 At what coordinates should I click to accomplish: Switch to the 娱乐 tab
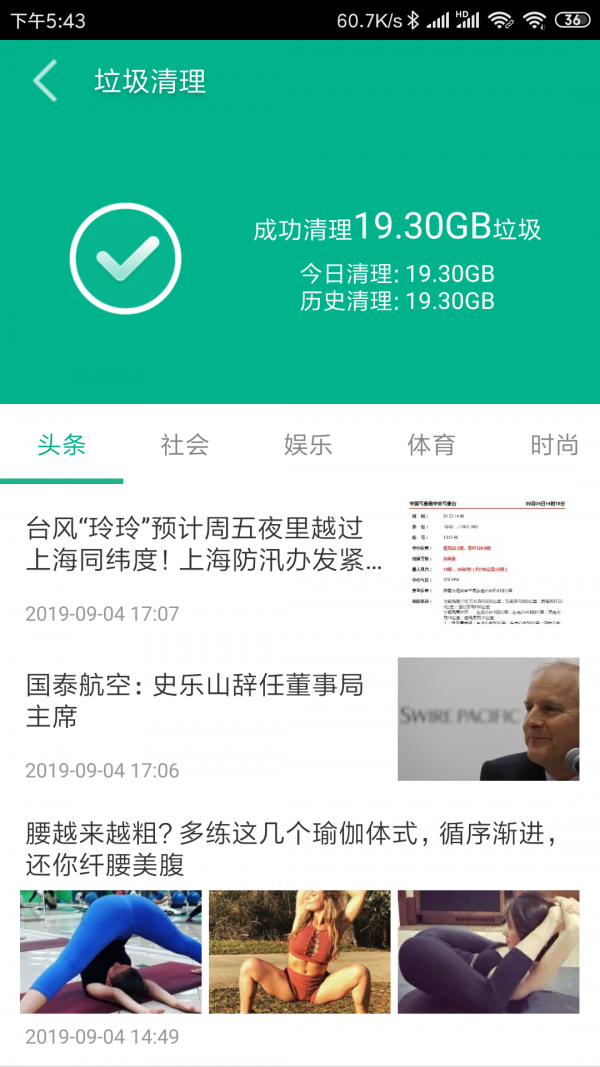(x=308, y=445)
